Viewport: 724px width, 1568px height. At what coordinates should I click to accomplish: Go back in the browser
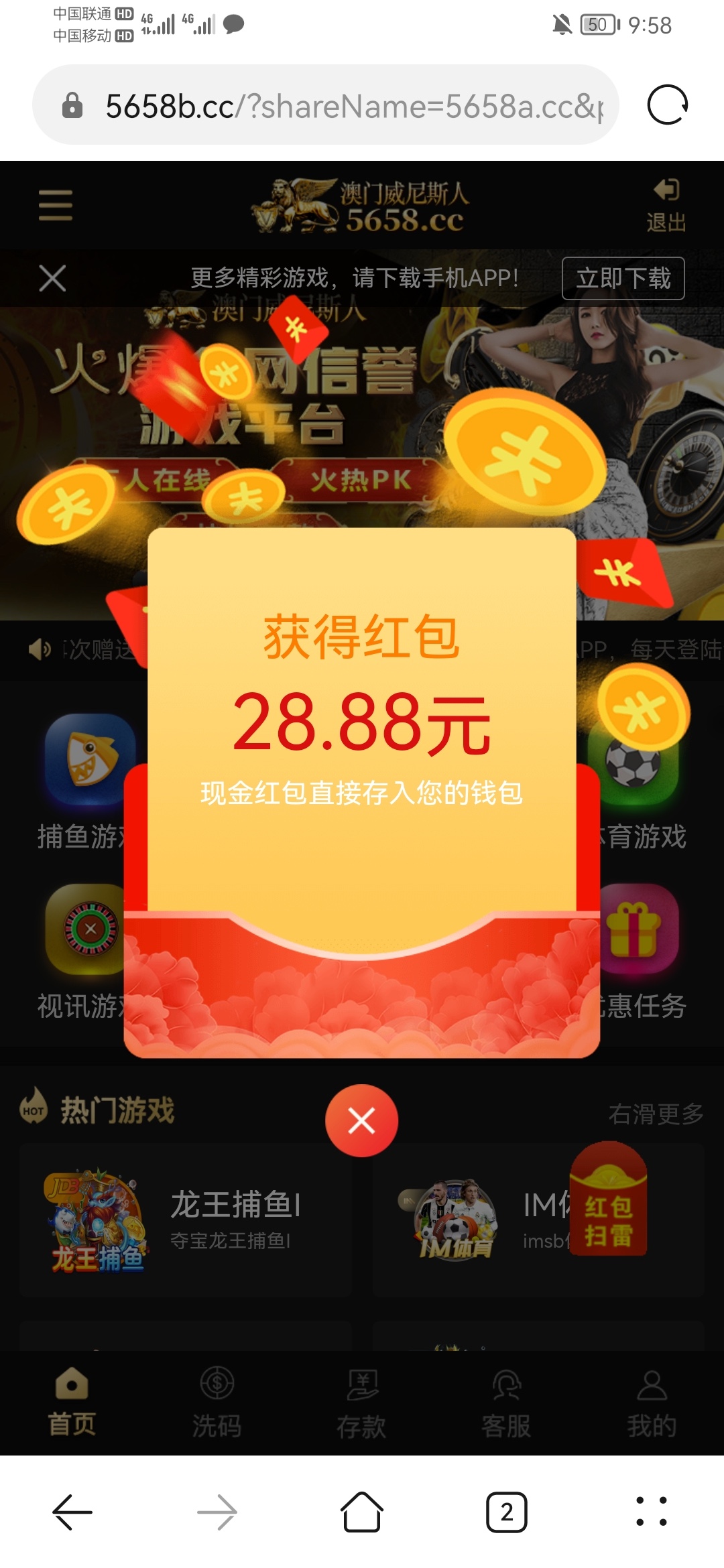pos(72,1512)
